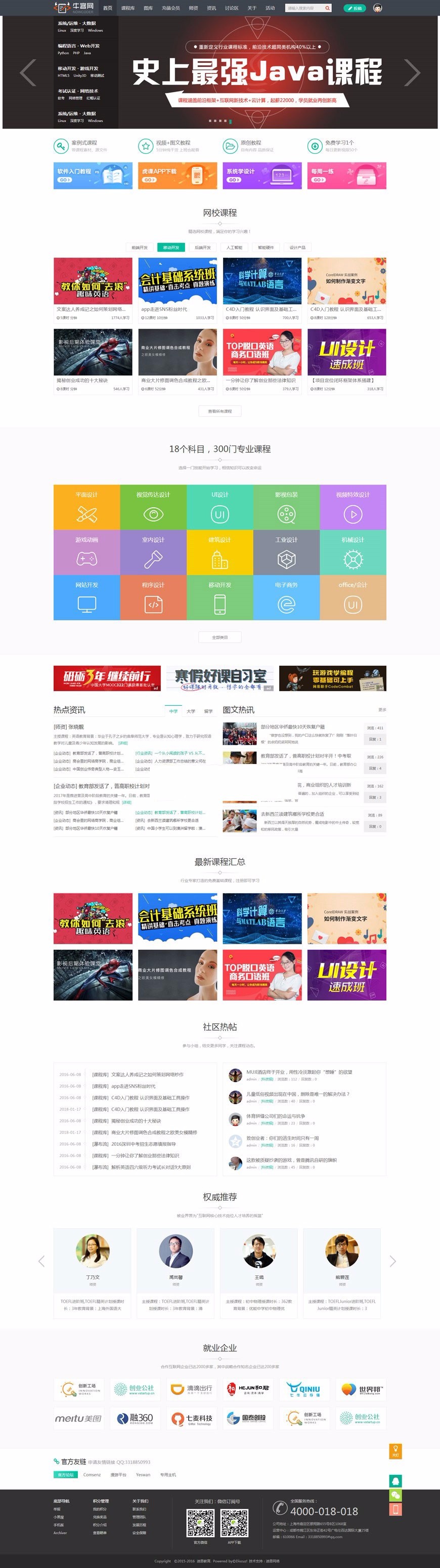440x1568 pixels.
Task: Go to 充值会员 in the top menu
Action: point(171,8)
